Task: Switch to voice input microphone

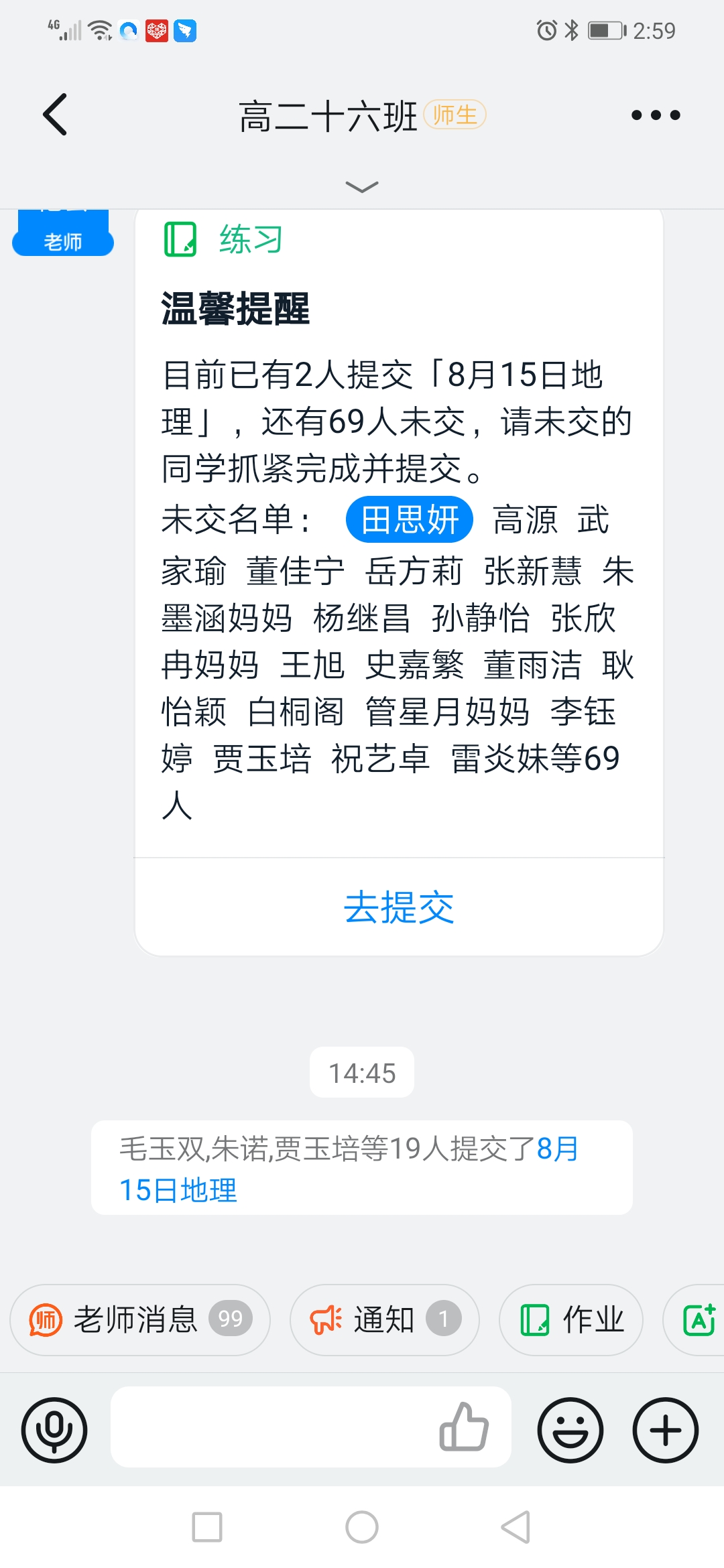Action: (x=54, y=1430)
